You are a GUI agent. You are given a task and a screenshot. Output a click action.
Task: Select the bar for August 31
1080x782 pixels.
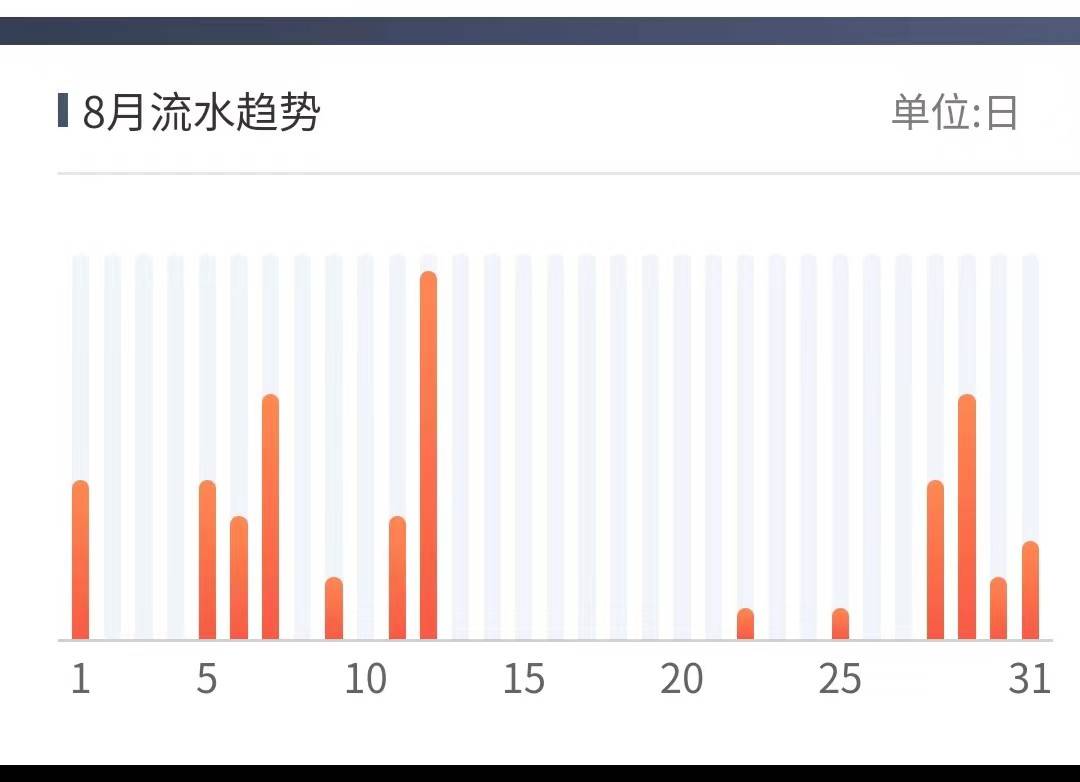1030,590
